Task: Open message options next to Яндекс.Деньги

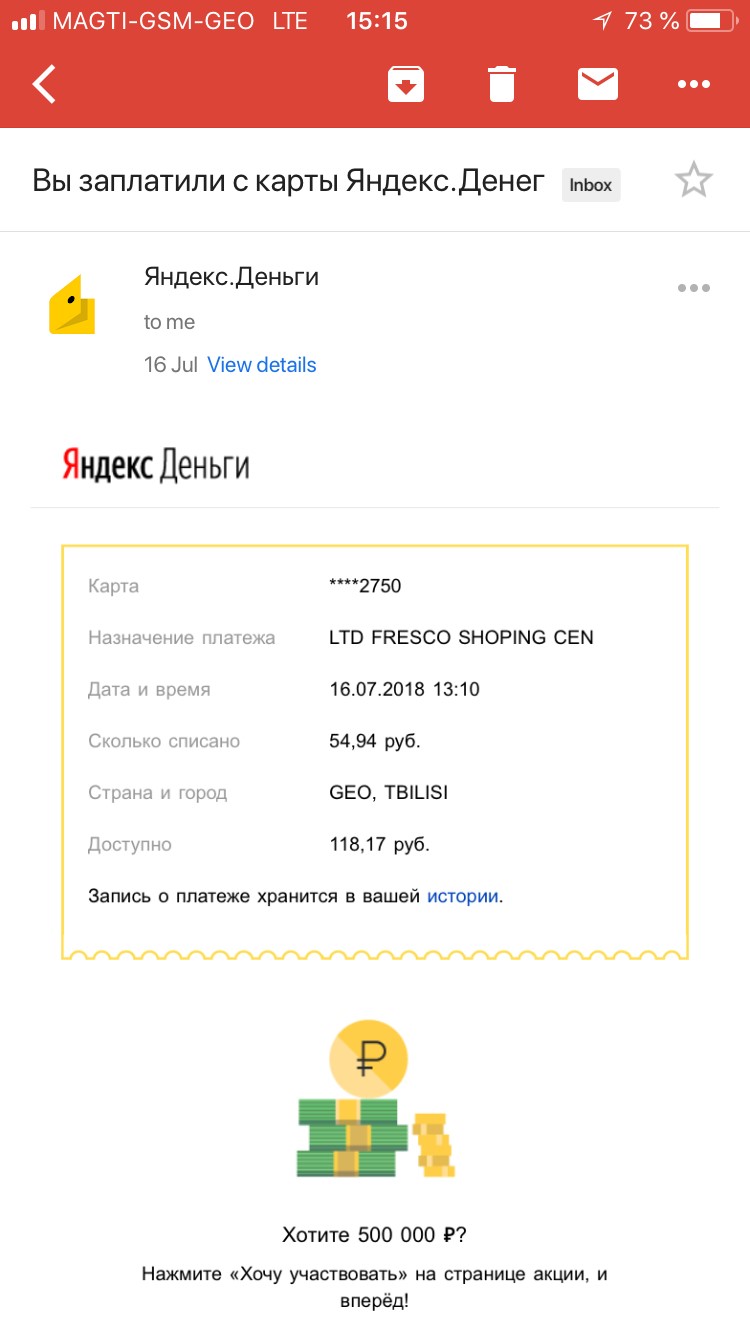Action: (693, 288)
